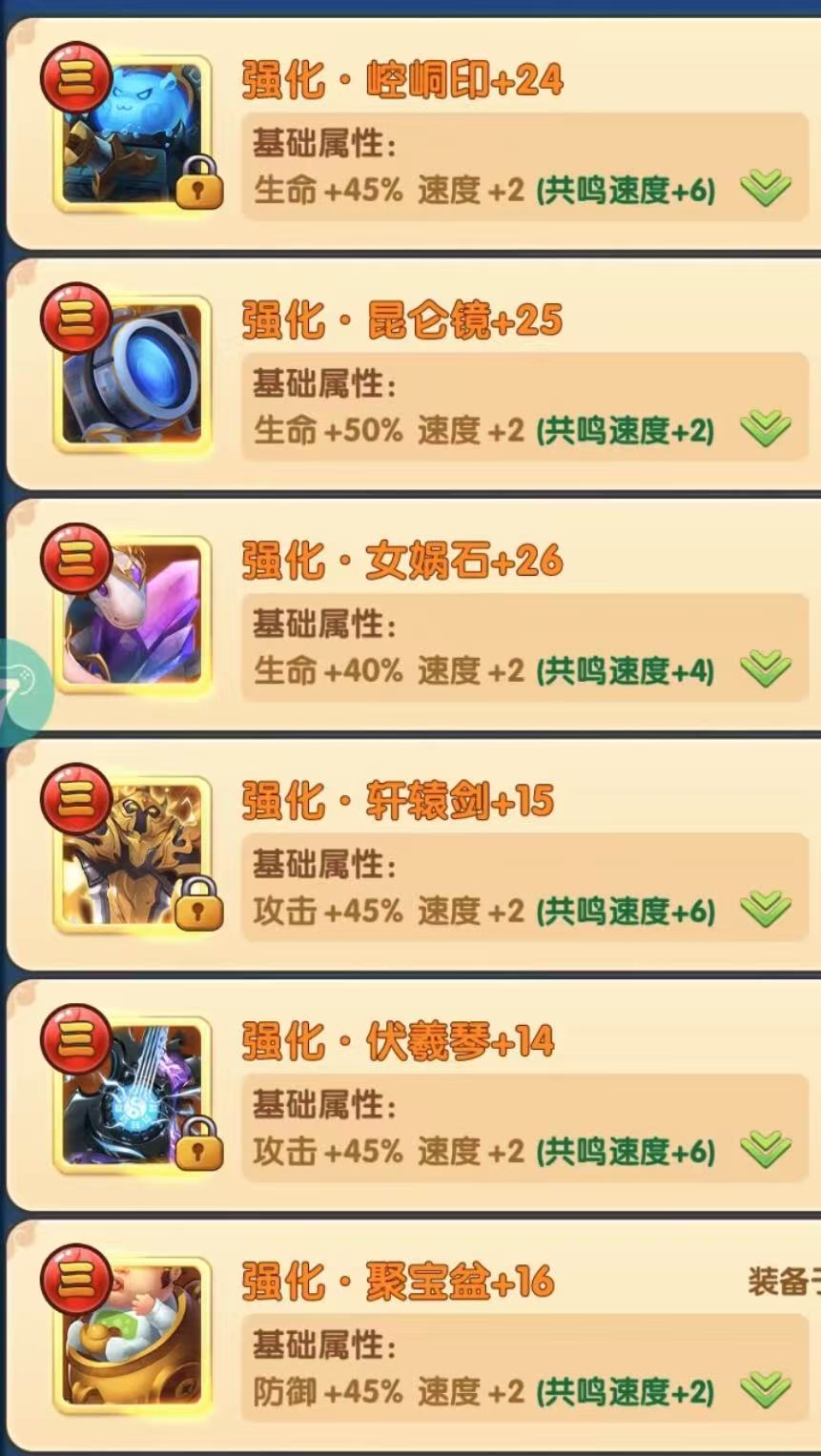
Task: Expand the 伏羲琴+14 attribute details
Action: pyautogui.click(x=766, y=1149)
